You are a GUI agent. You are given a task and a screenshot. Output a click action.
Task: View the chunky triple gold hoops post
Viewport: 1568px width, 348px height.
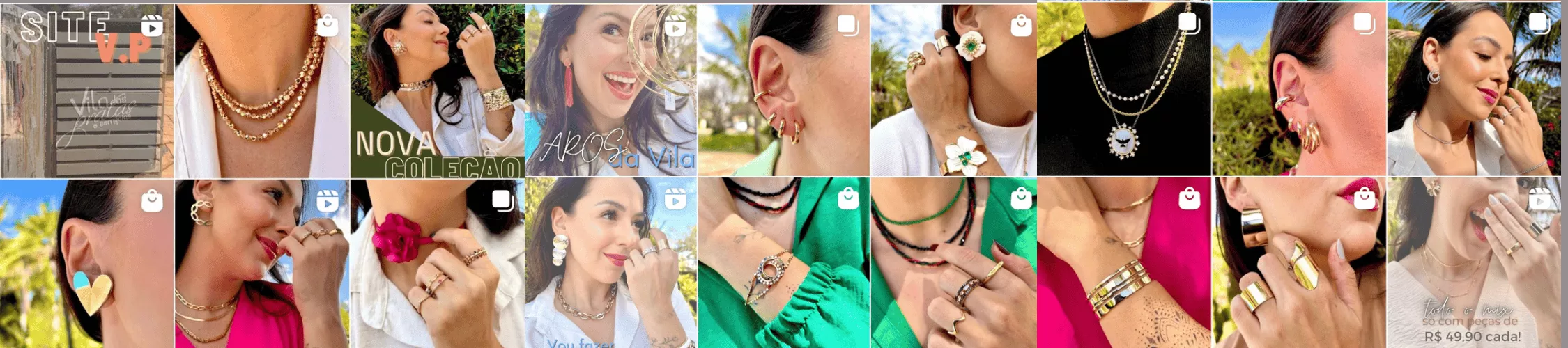click(x=1298, y=90)
